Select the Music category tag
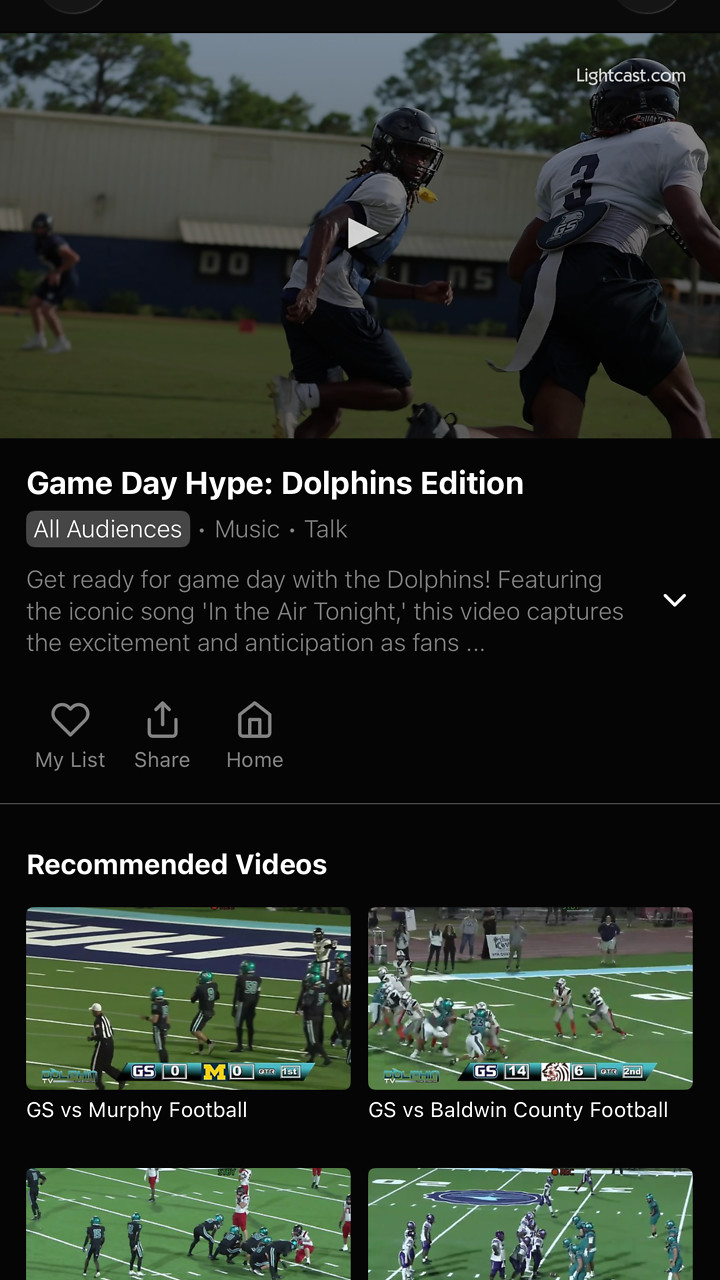 (x=246, y=529)
